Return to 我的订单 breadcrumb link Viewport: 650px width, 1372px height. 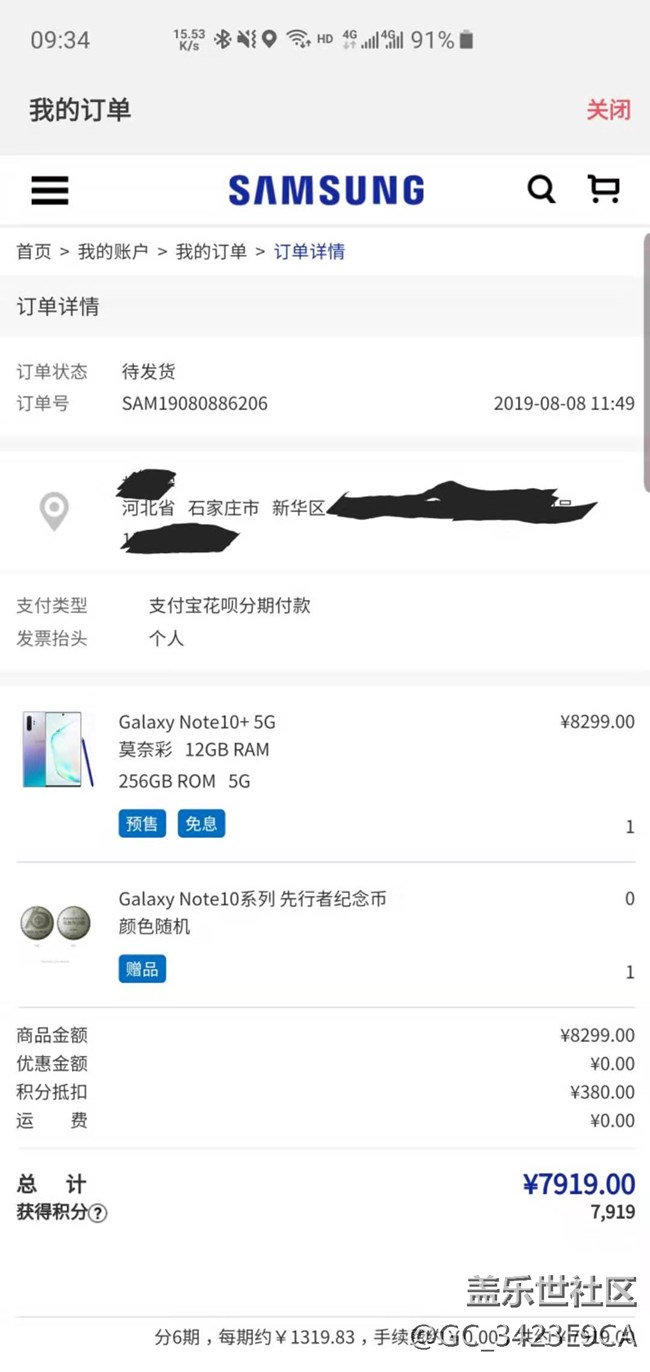211,252
